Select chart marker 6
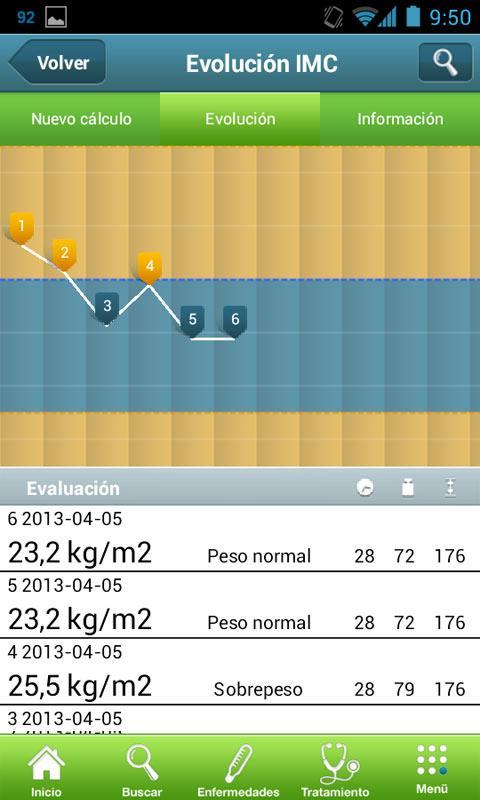 tap(235, 321)
